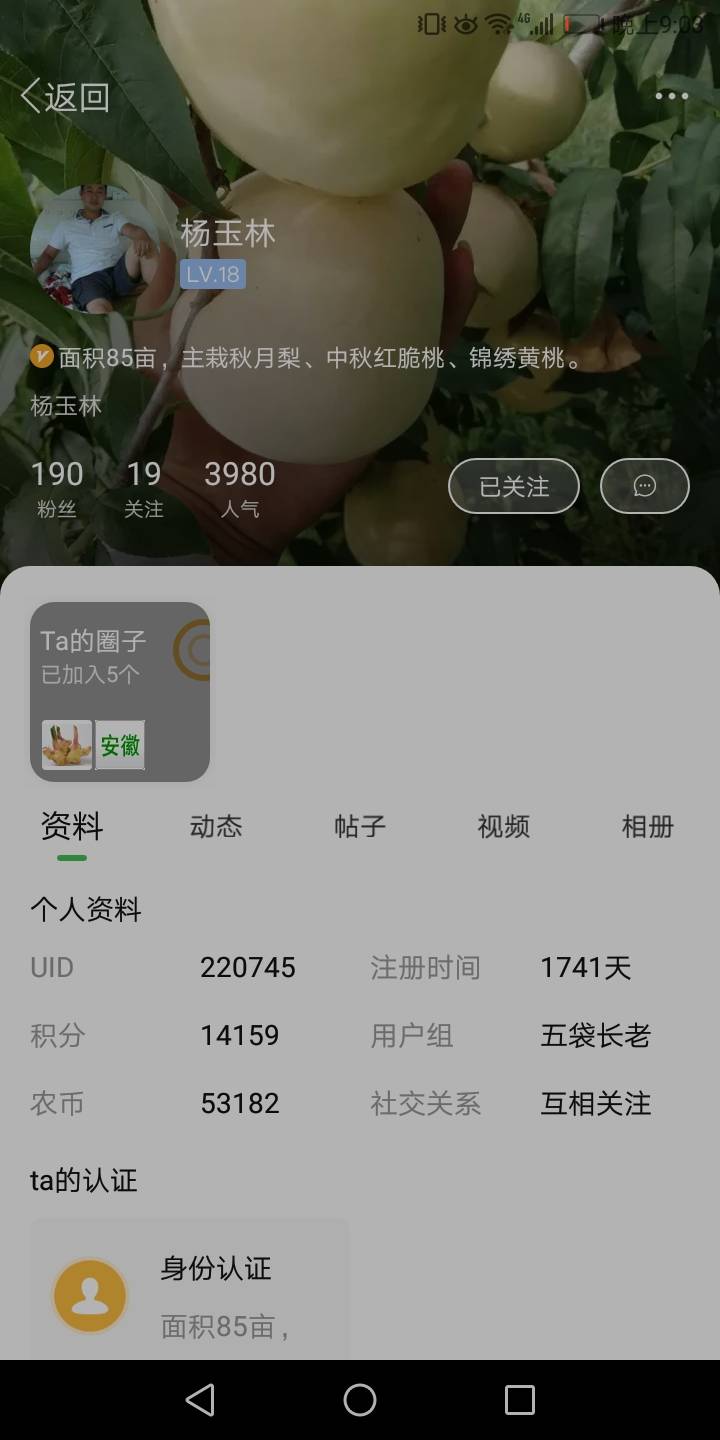View the 19 关注 following list
Viewport: 720px width, 1440px height.
(144, 489)
